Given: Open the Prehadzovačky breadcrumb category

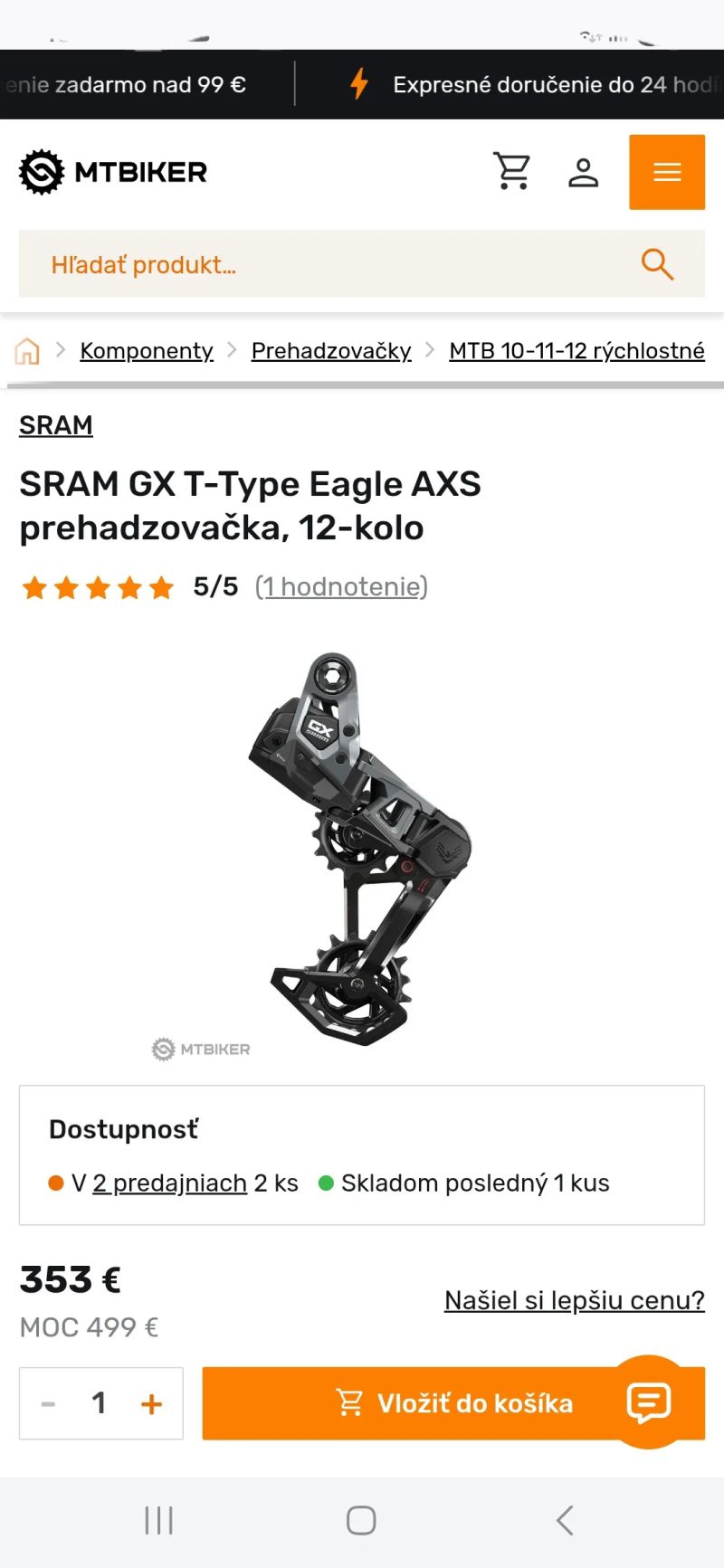Looking at the screenshot, I should pyautogui.click(x=330, y=350).
